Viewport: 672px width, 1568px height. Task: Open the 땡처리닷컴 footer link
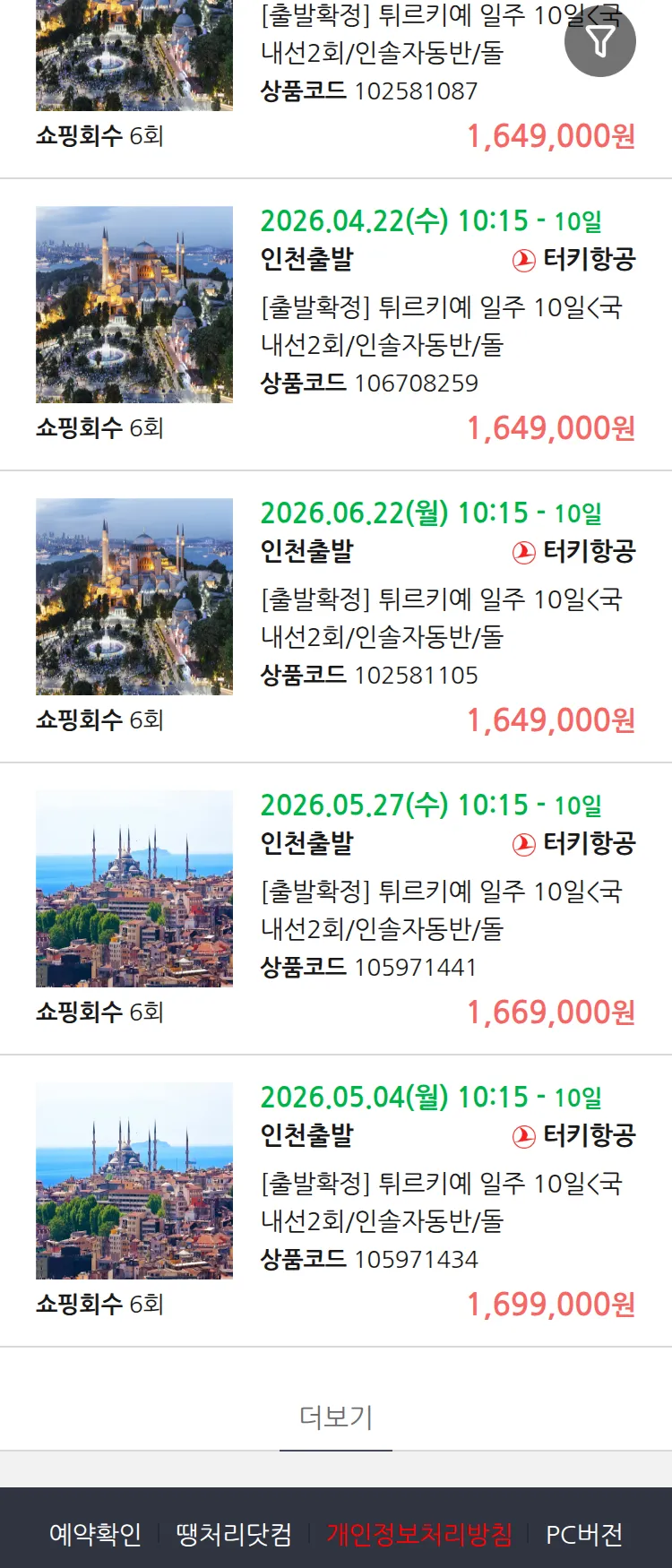pyautogui.click(x=234, y=1534)
